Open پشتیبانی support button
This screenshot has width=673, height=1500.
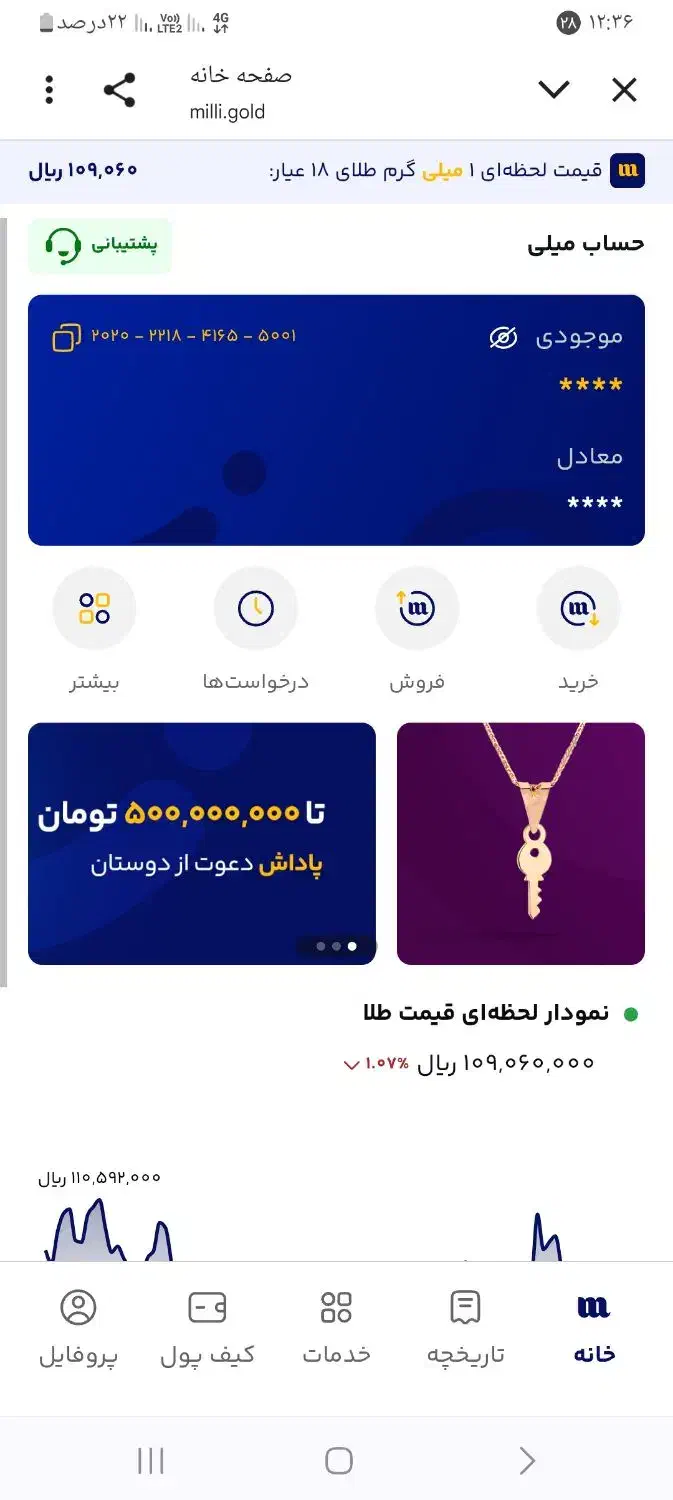[x=100, y=245]
